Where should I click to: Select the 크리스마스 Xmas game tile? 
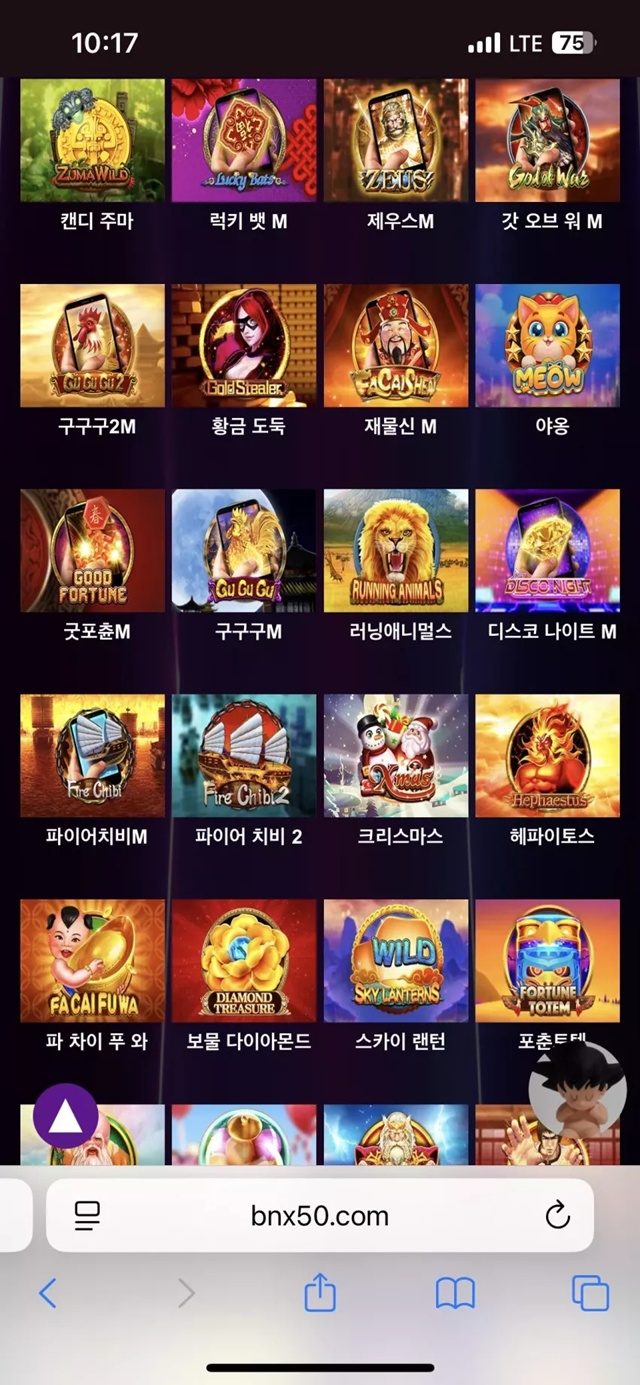pyautogui.click(x=396, y=756)
